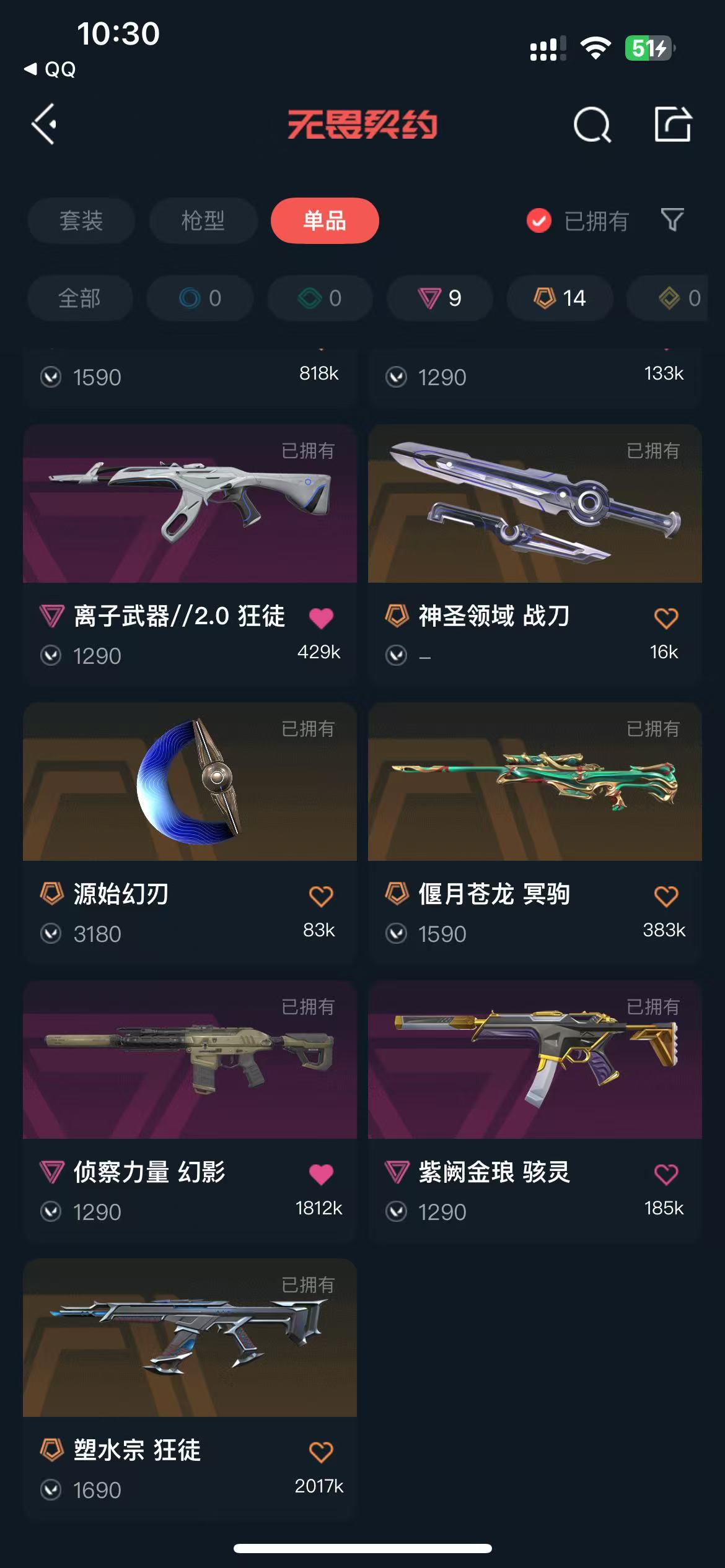Like the 紫阙金琅 骇灵 skin
This screenshot has height=1568, width=725.
tap(666, 1174)
